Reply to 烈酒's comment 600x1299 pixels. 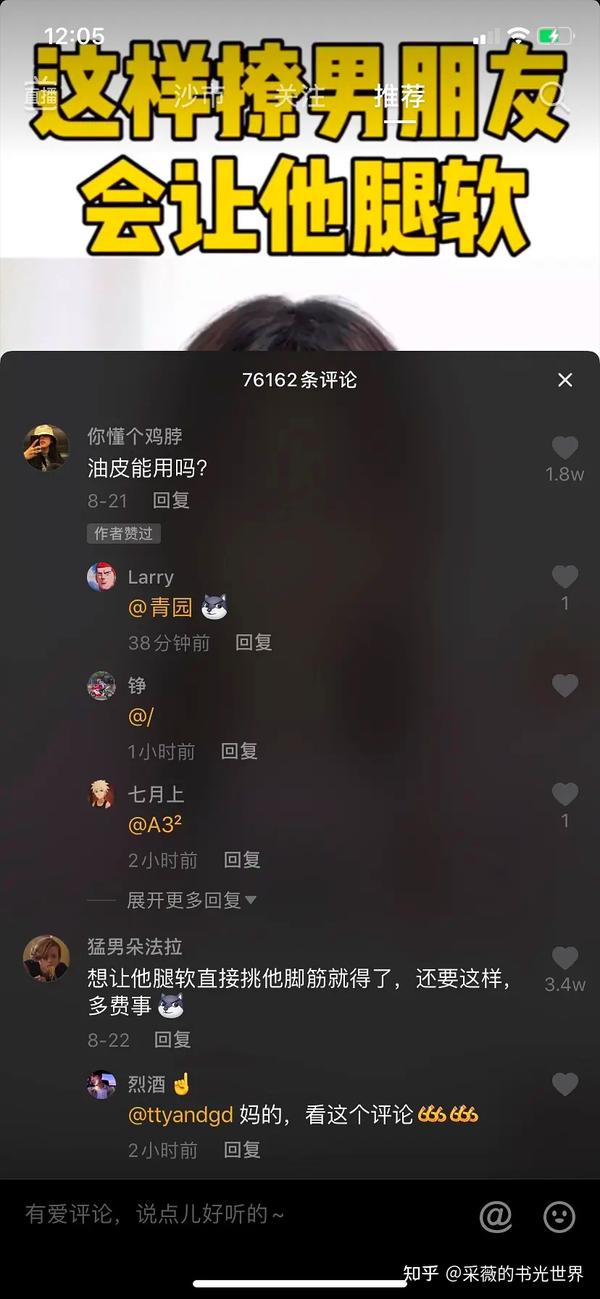pyautogui.click(x=242, y=1150)
